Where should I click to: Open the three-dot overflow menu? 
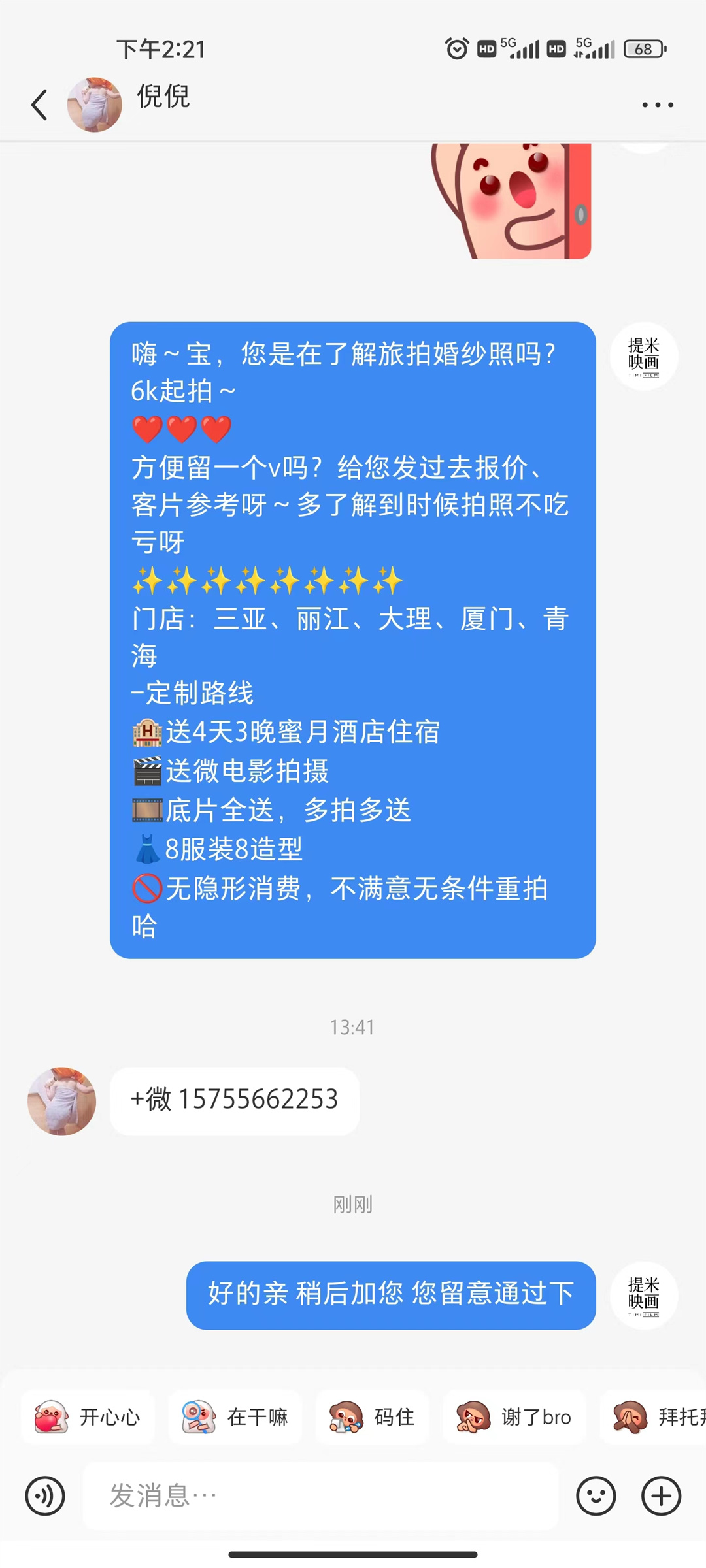click(657, 105)
